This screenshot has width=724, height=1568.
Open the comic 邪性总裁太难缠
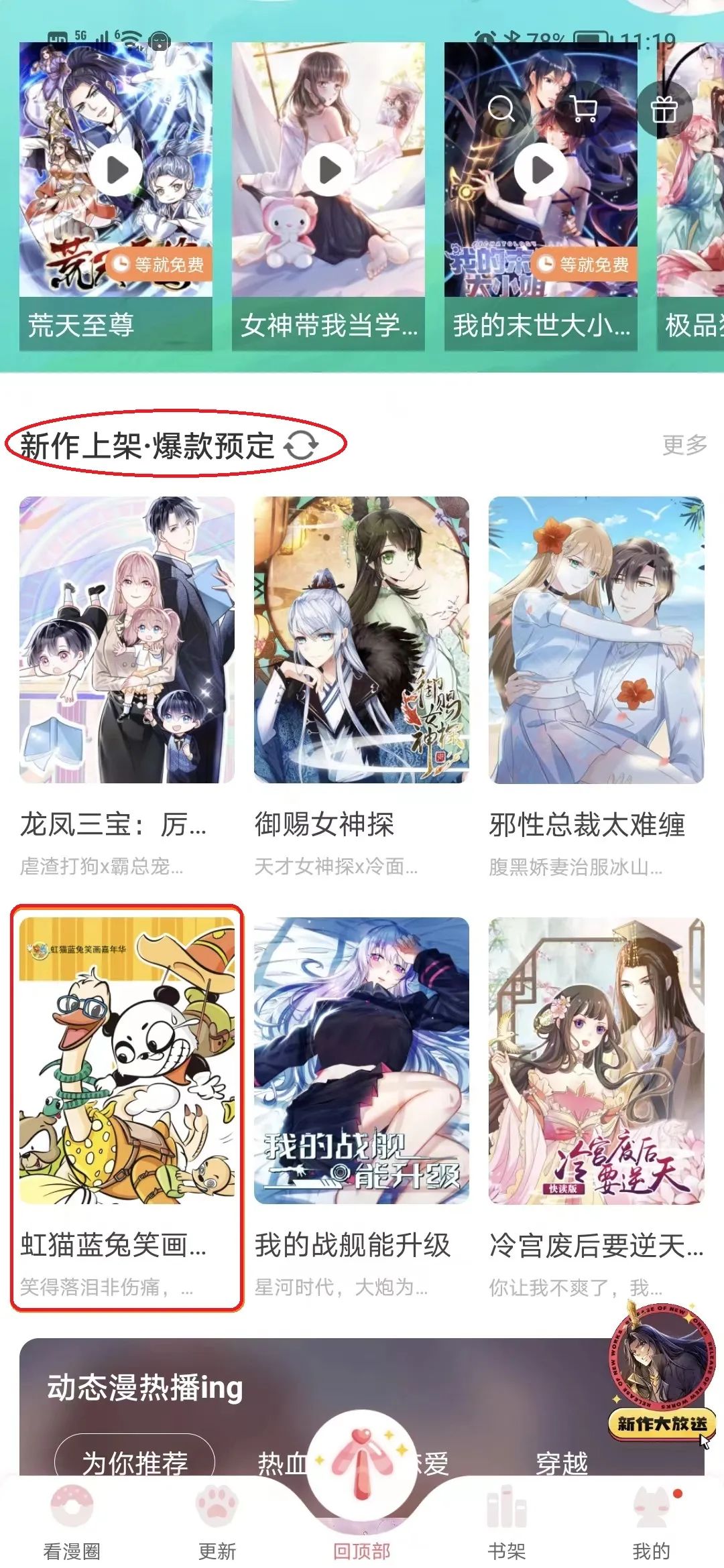tap(596, 640)
